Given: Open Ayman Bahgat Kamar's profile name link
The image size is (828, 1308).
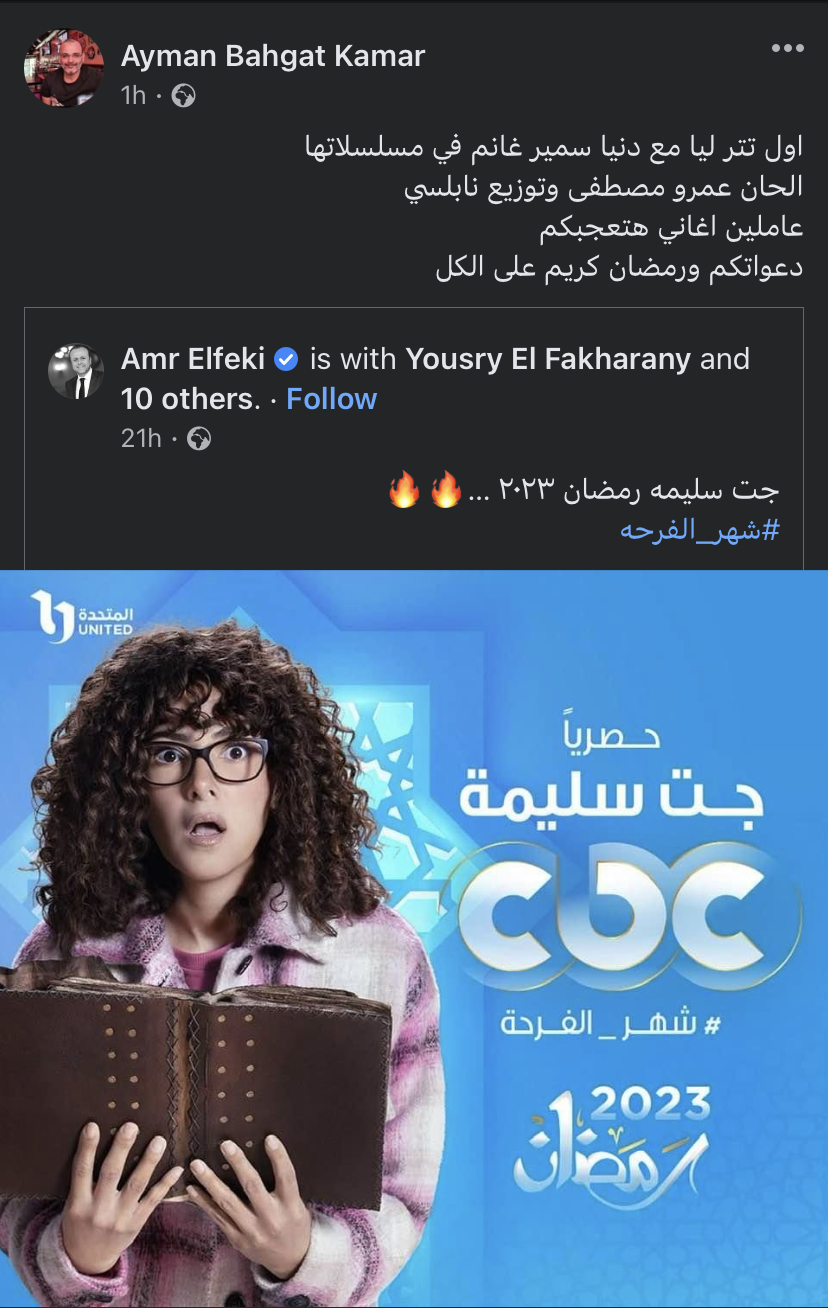Looking at the screenshot, I should [x=272, y=57].
